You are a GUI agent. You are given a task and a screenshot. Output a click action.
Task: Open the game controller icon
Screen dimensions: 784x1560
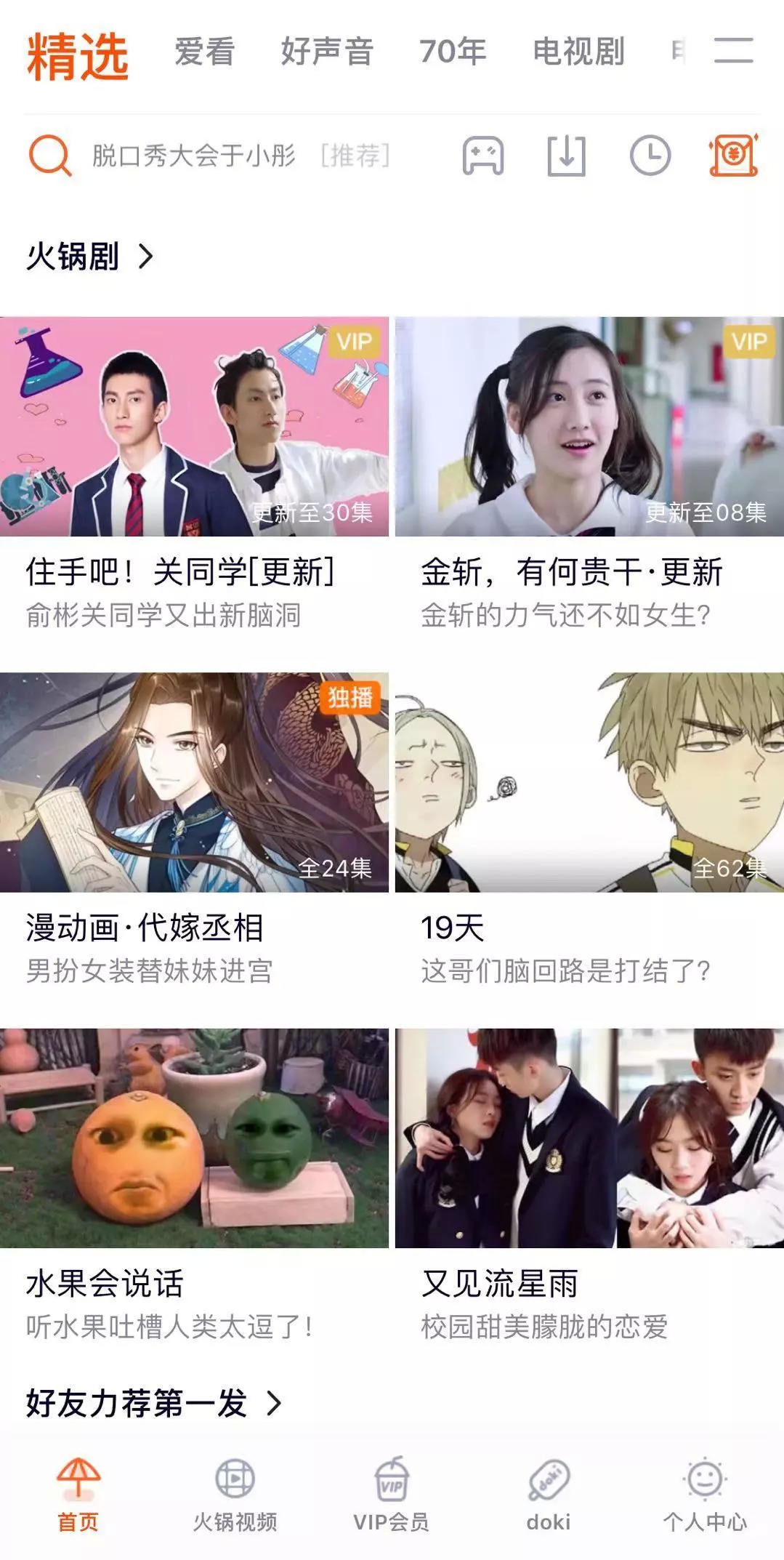[483, 156]
